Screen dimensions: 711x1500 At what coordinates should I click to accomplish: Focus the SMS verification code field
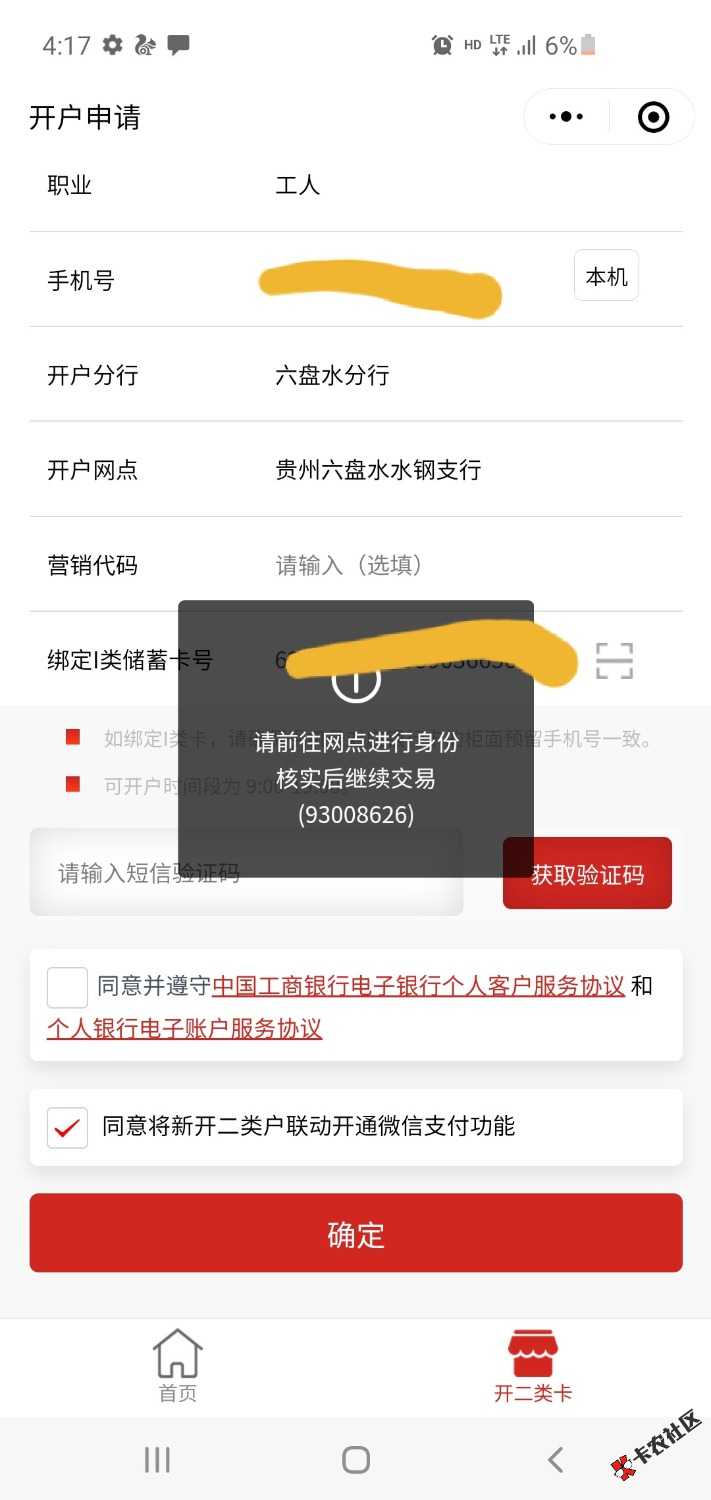coord(246,872)
